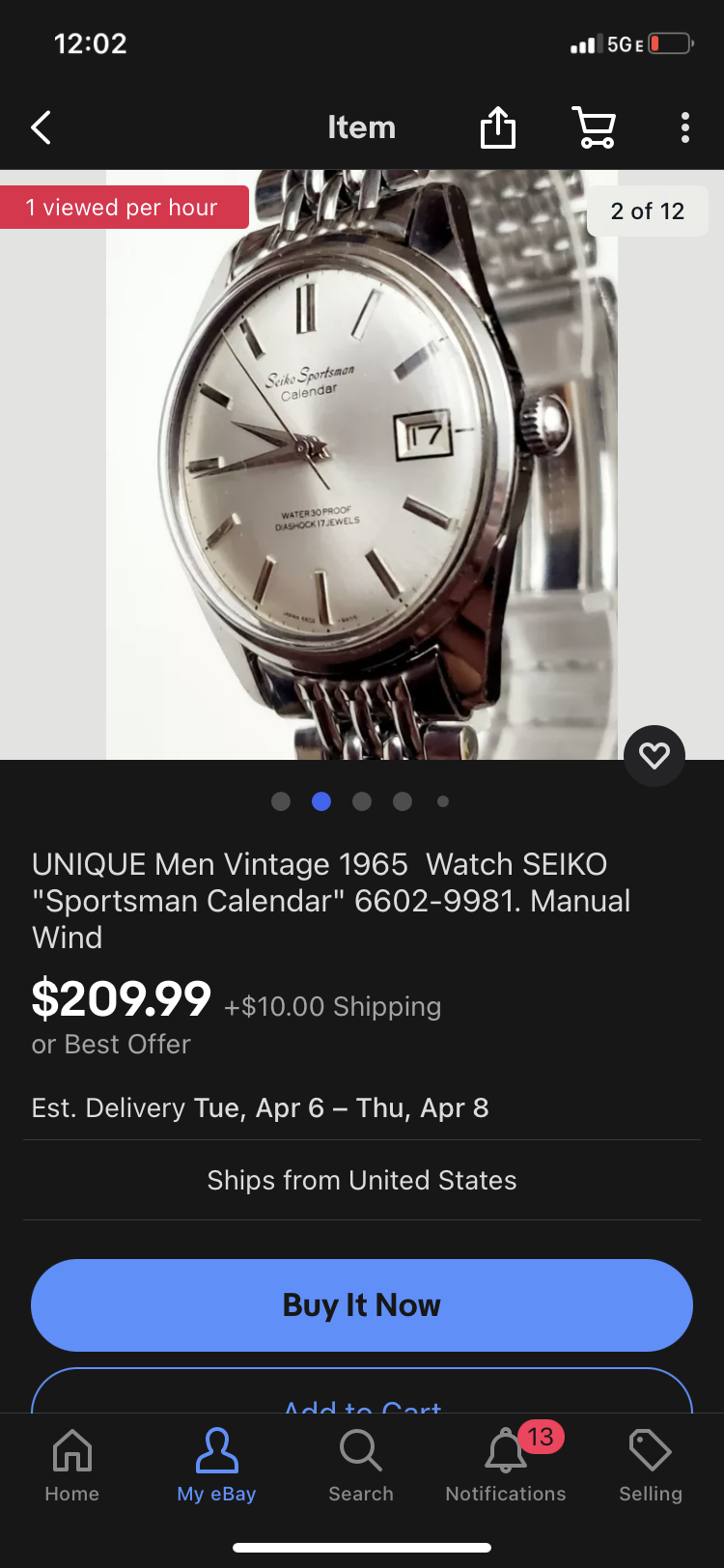
Task: Open the Seiko watch photo fullscreen
Action: coord(362,463)
